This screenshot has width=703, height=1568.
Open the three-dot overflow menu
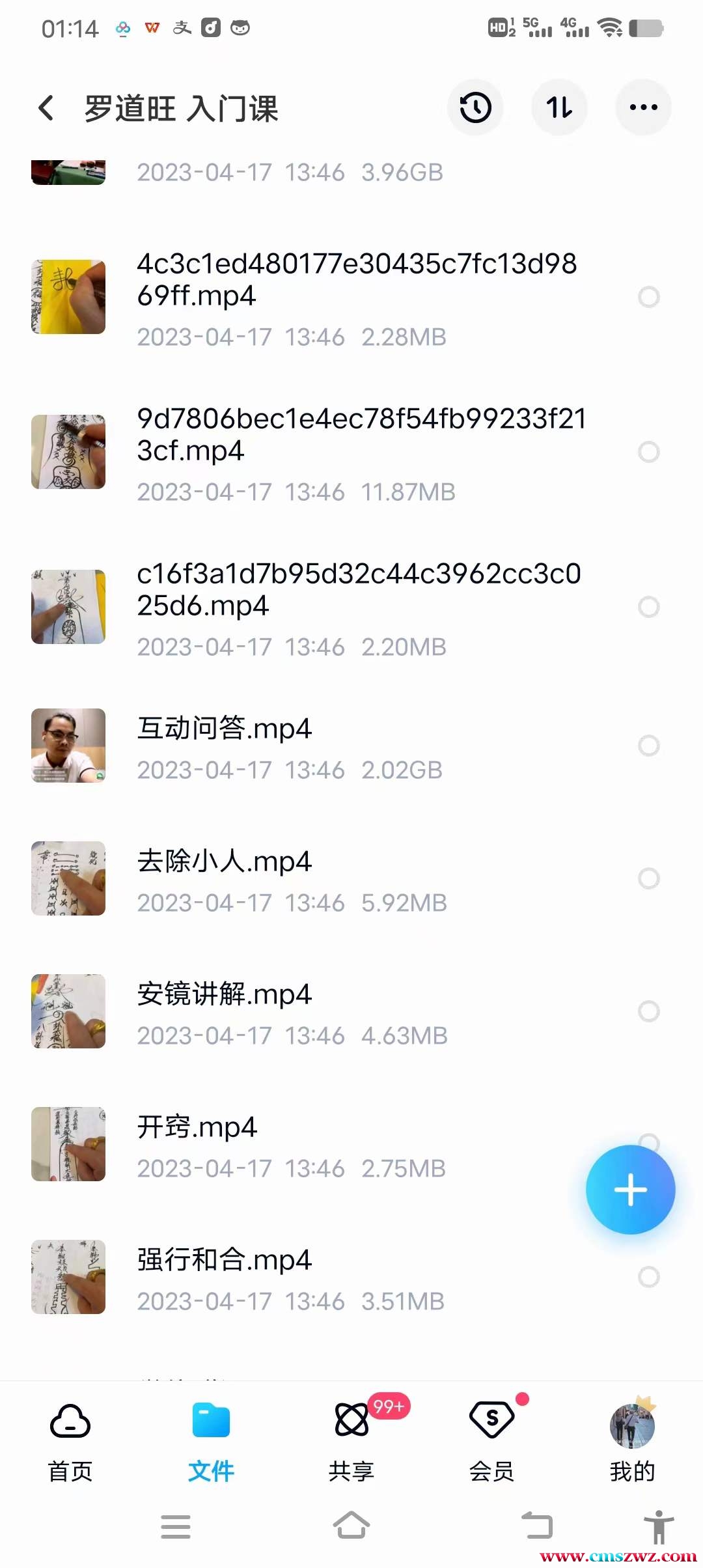tap(643, 108)
